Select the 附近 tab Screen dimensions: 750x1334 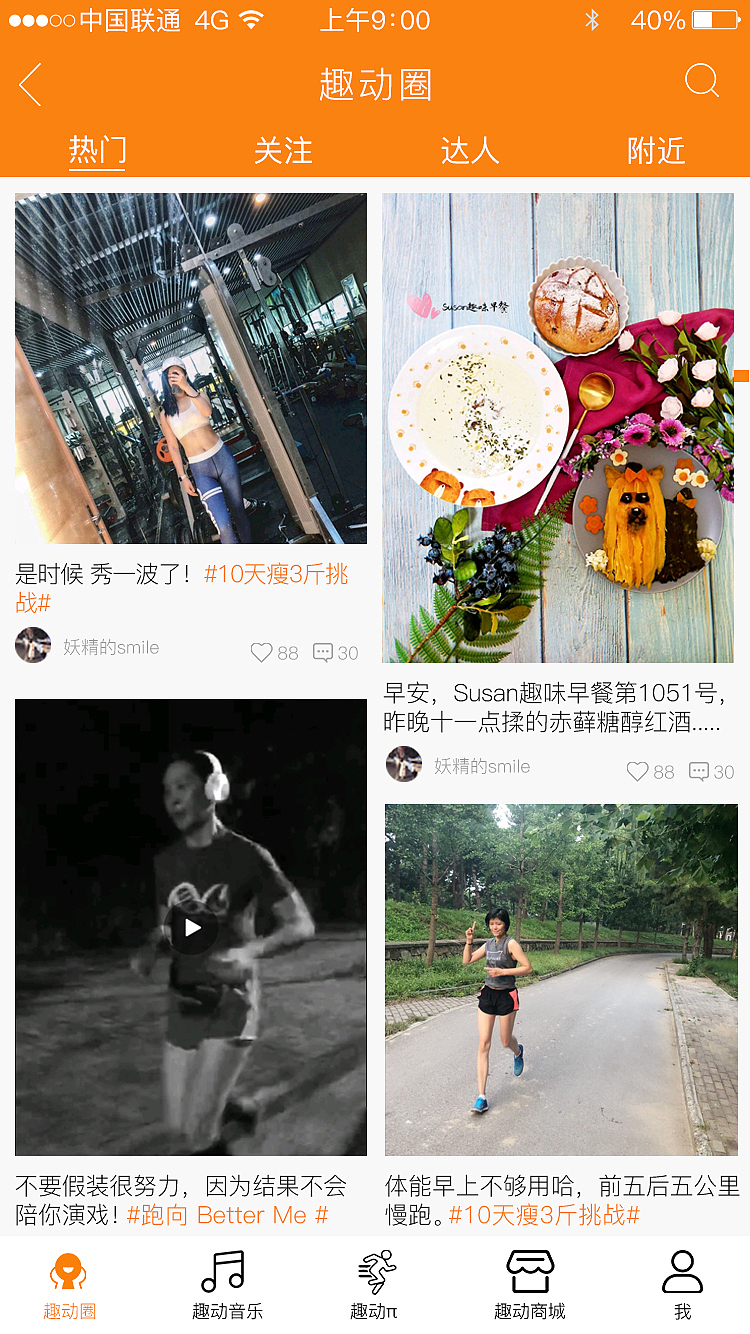tap(656, 150)
